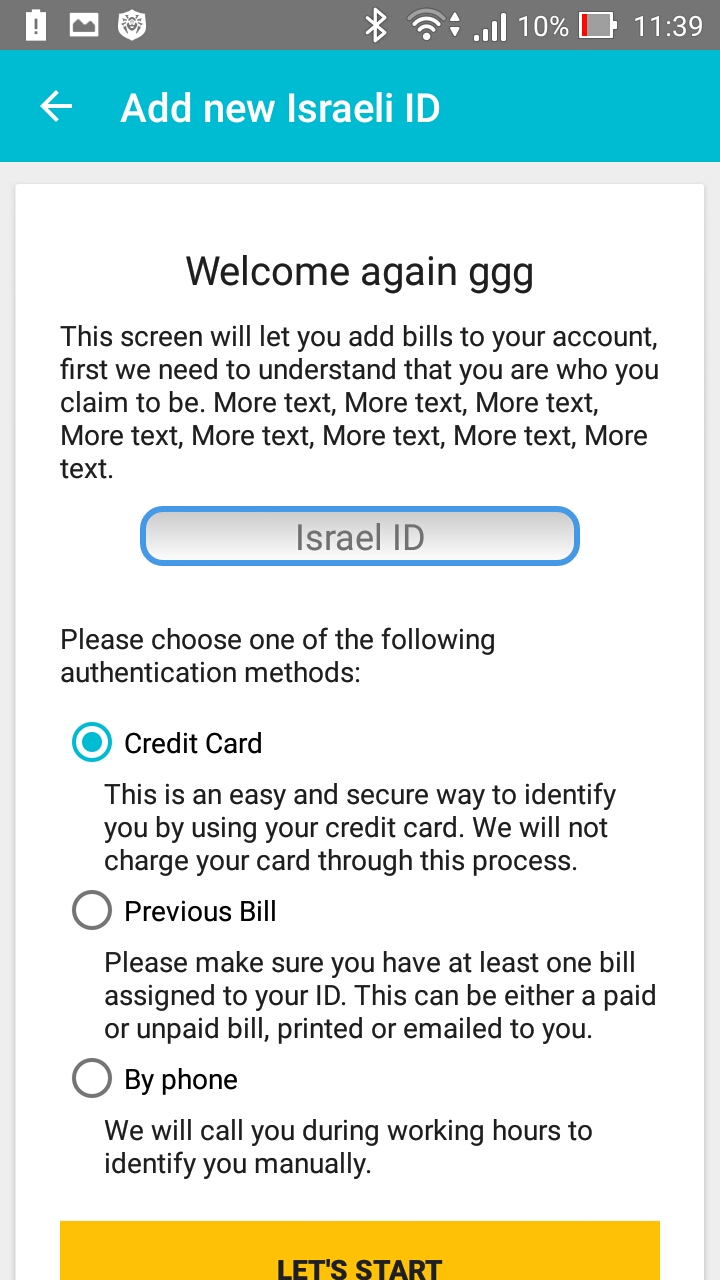Viewport: 720px width, 1280px height.
Task: Tap the LET'S START button
Action: pos(360,1251)
